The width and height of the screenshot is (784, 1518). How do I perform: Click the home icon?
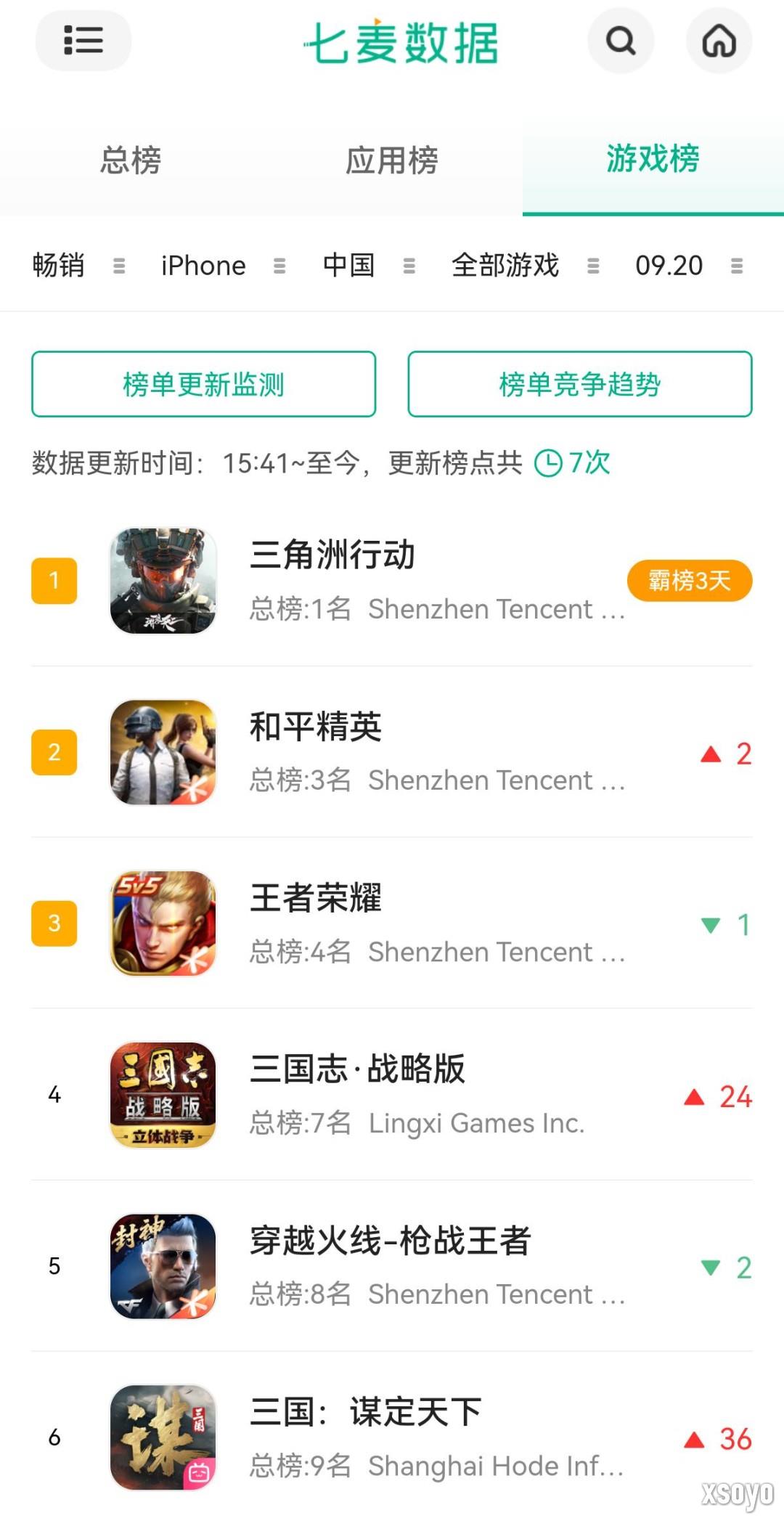tap(719, 41)
